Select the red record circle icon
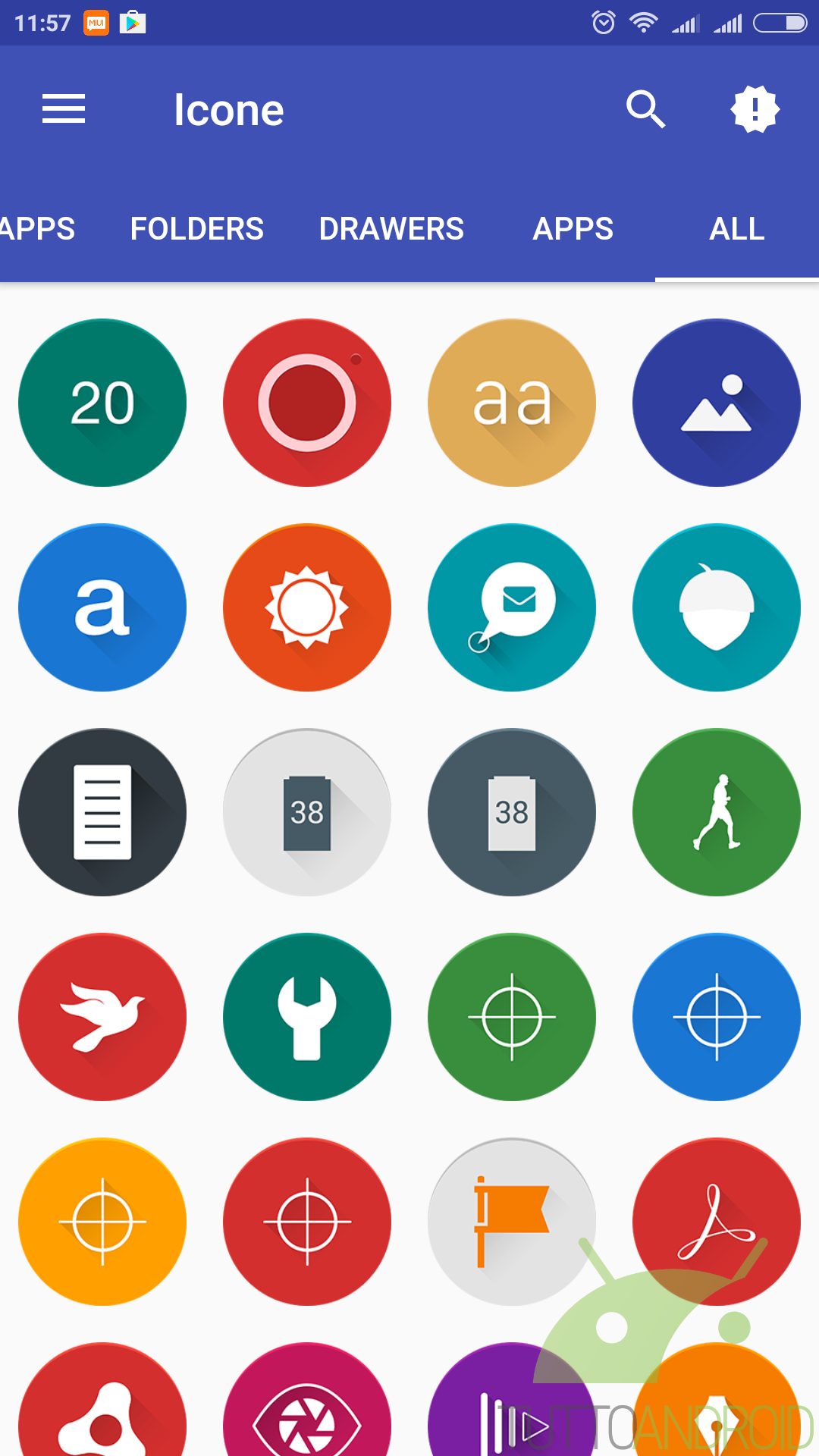Viewport: 819px width, 1456px height. click(307, 403)
